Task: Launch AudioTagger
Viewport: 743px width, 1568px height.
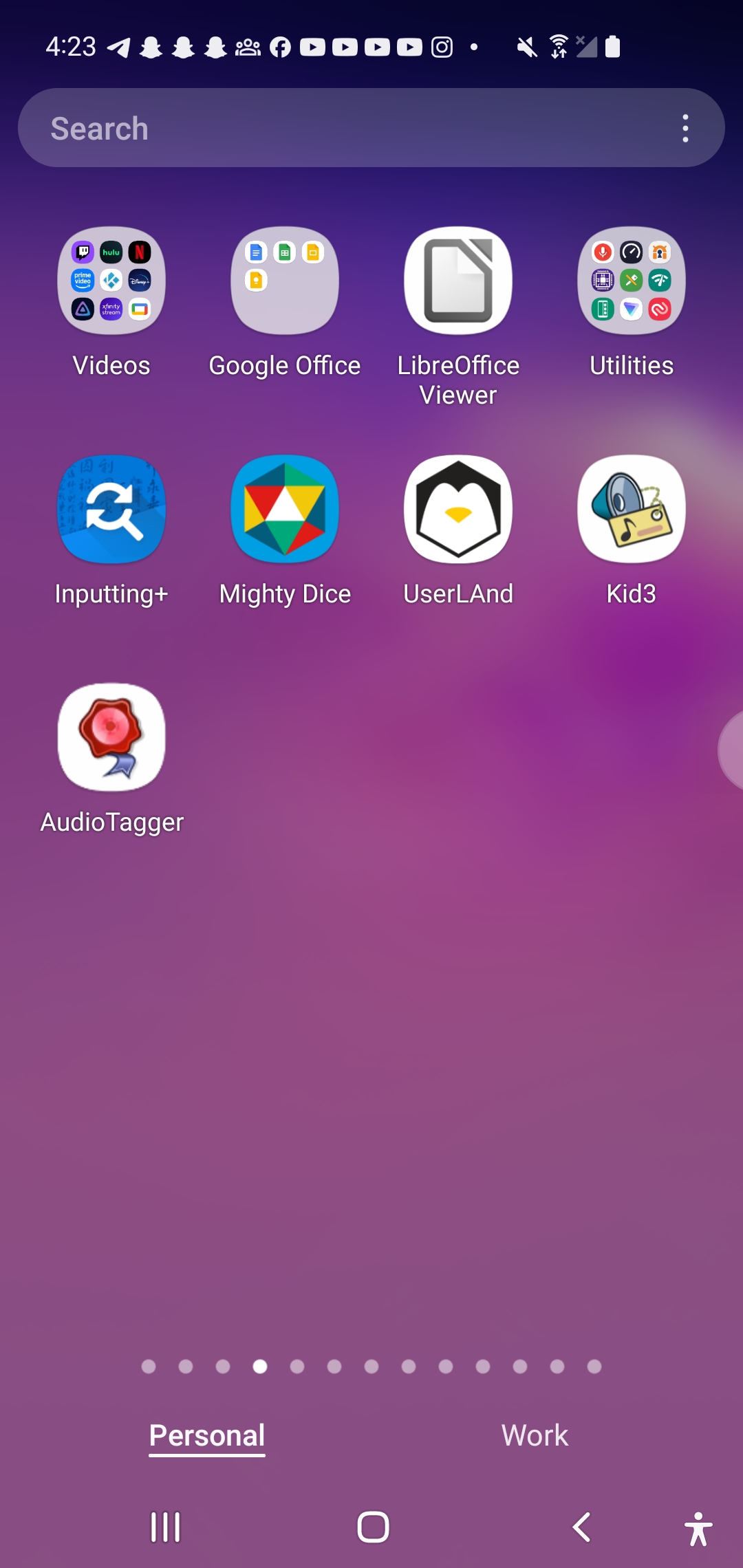Action: click(111, 738)
